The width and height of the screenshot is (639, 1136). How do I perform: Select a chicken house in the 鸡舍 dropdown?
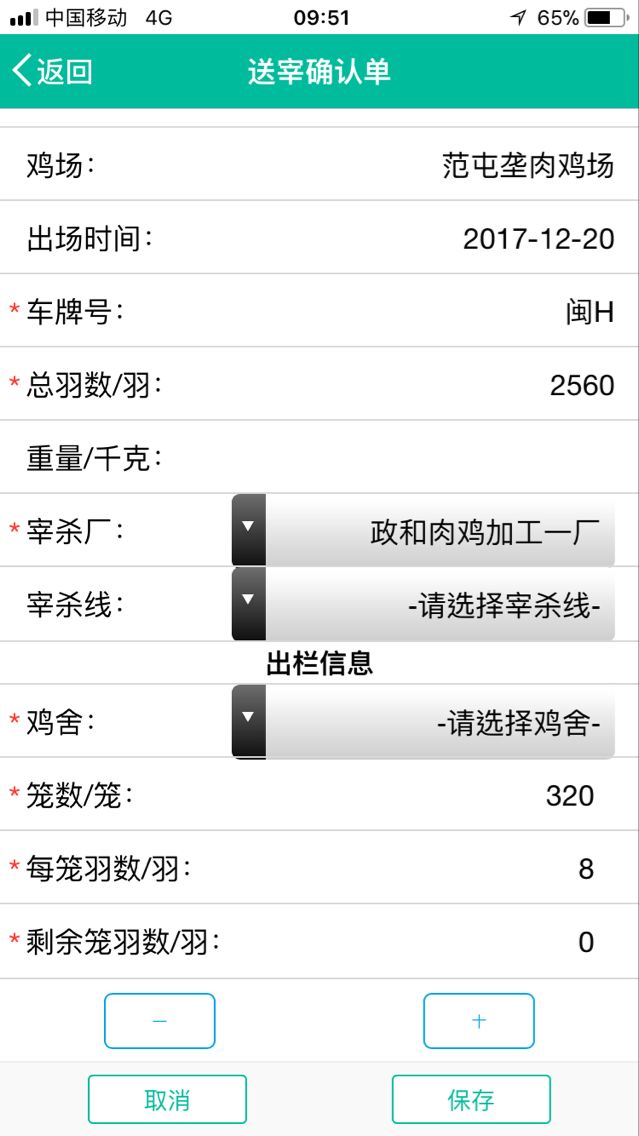(x=423, y=722)
